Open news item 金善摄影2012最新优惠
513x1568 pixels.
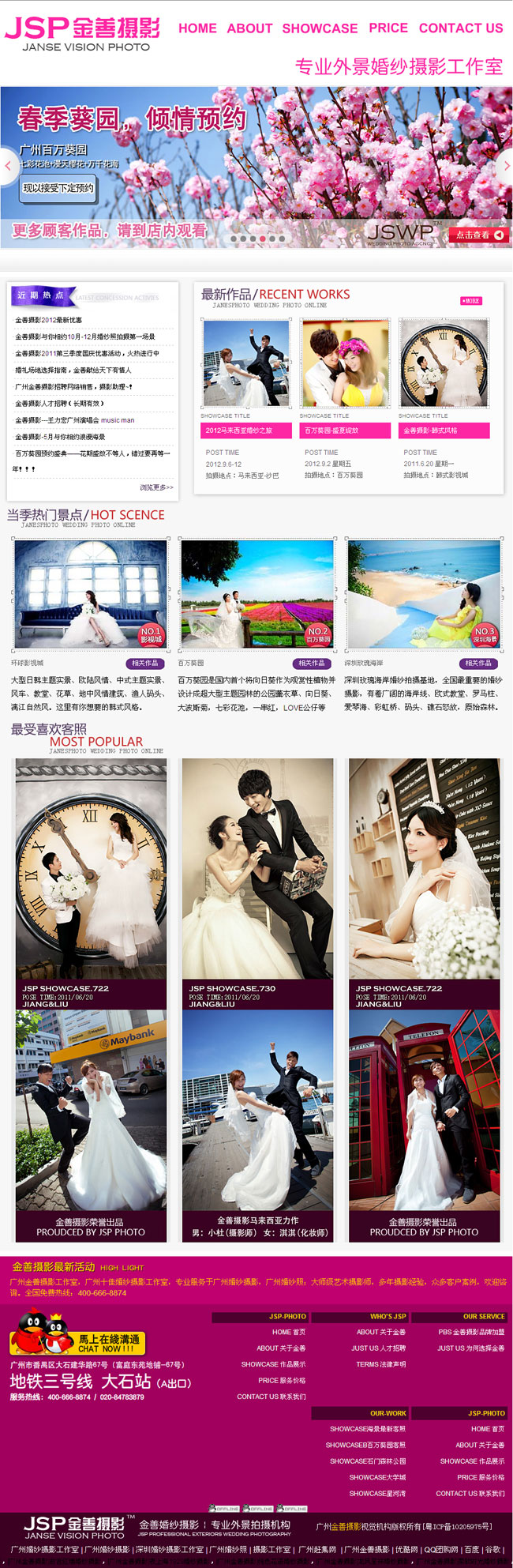(x=48, y=320)
